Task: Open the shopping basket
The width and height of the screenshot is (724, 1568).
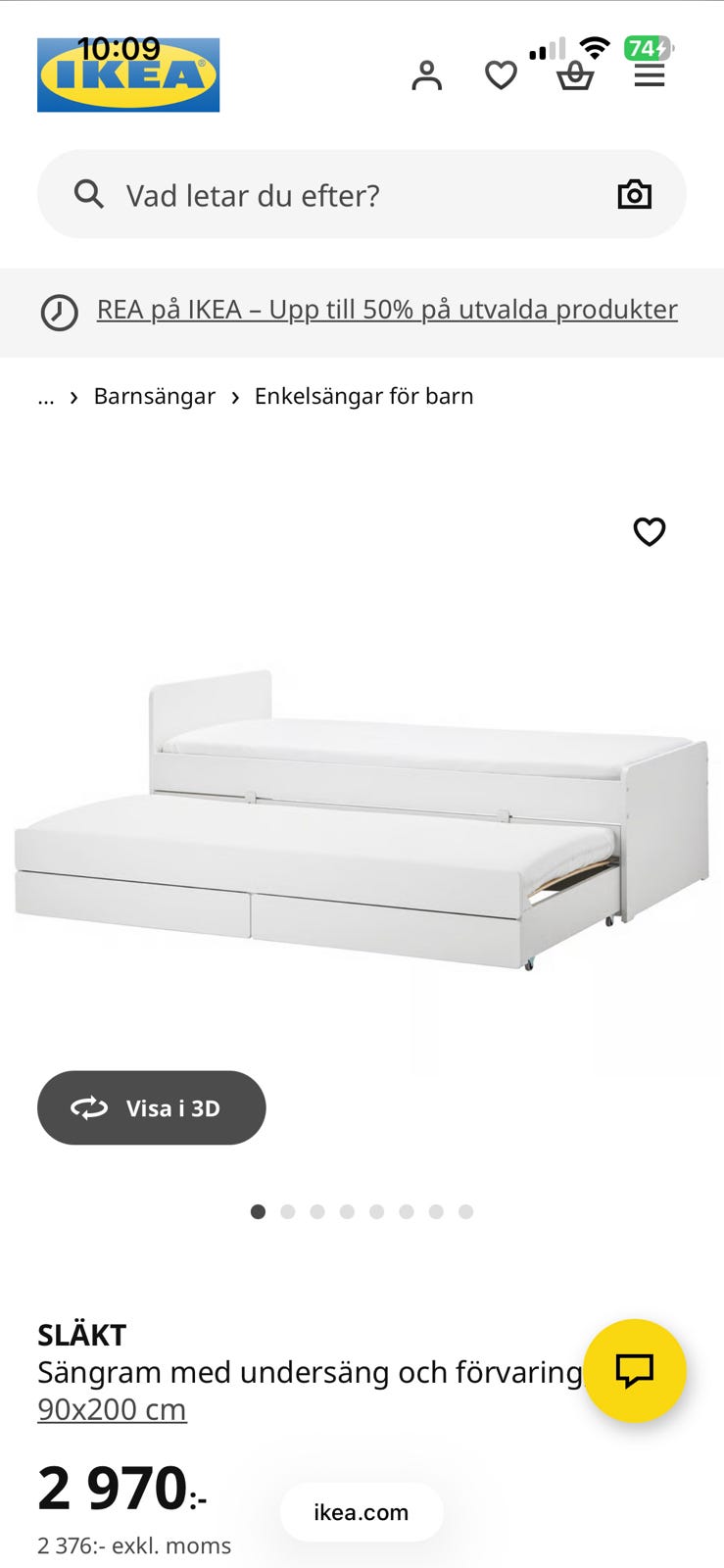Action: tap(575, 75)
